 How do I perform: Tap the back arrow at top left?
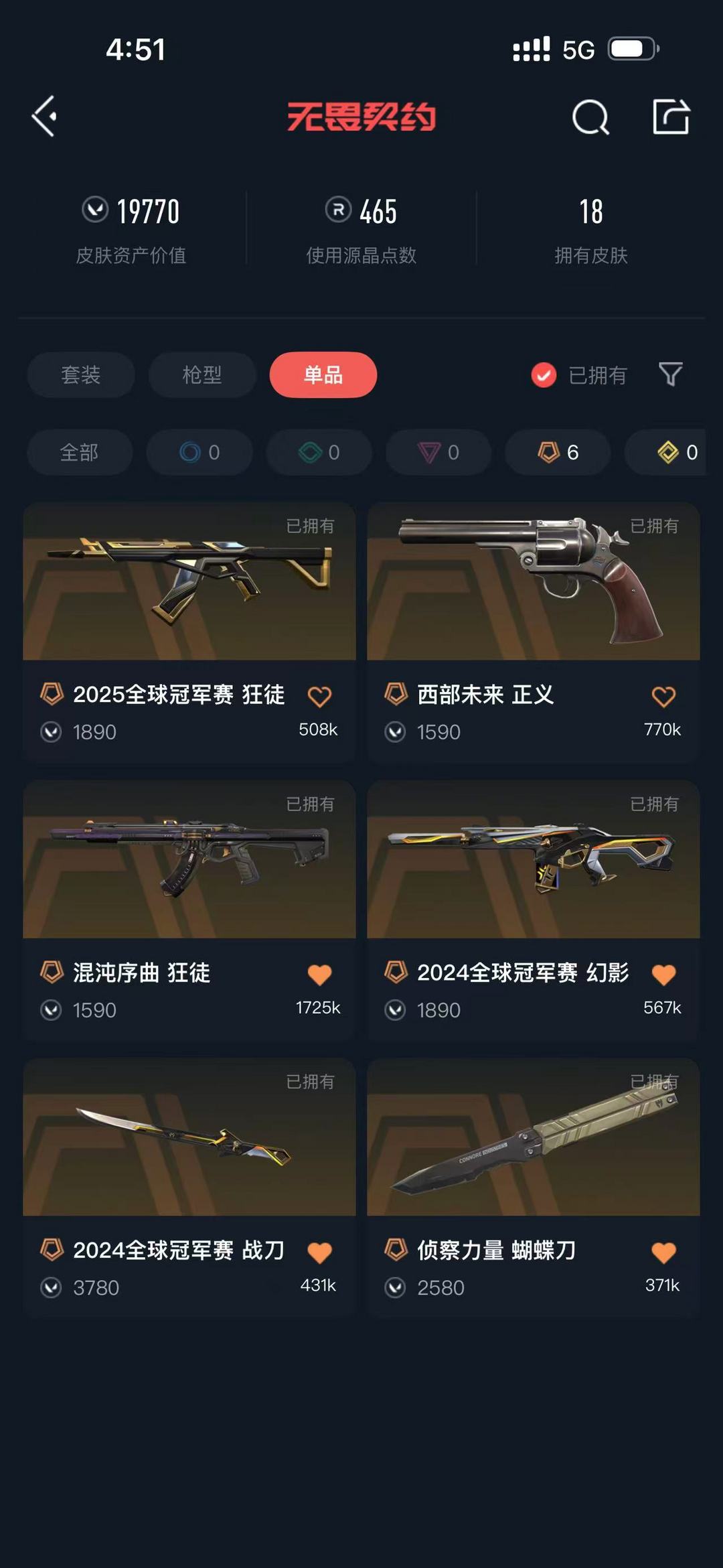pos(44,118)
